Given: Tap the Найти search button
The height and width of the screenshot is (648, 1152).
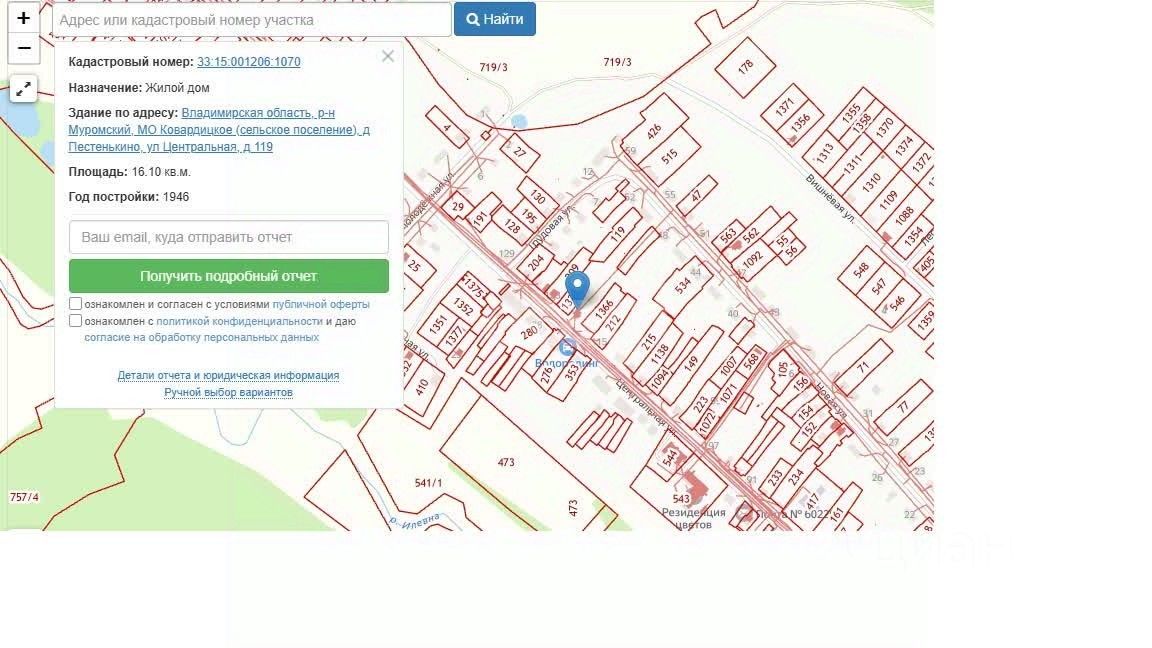Looking at the screenshot, I should coord(495,19).
